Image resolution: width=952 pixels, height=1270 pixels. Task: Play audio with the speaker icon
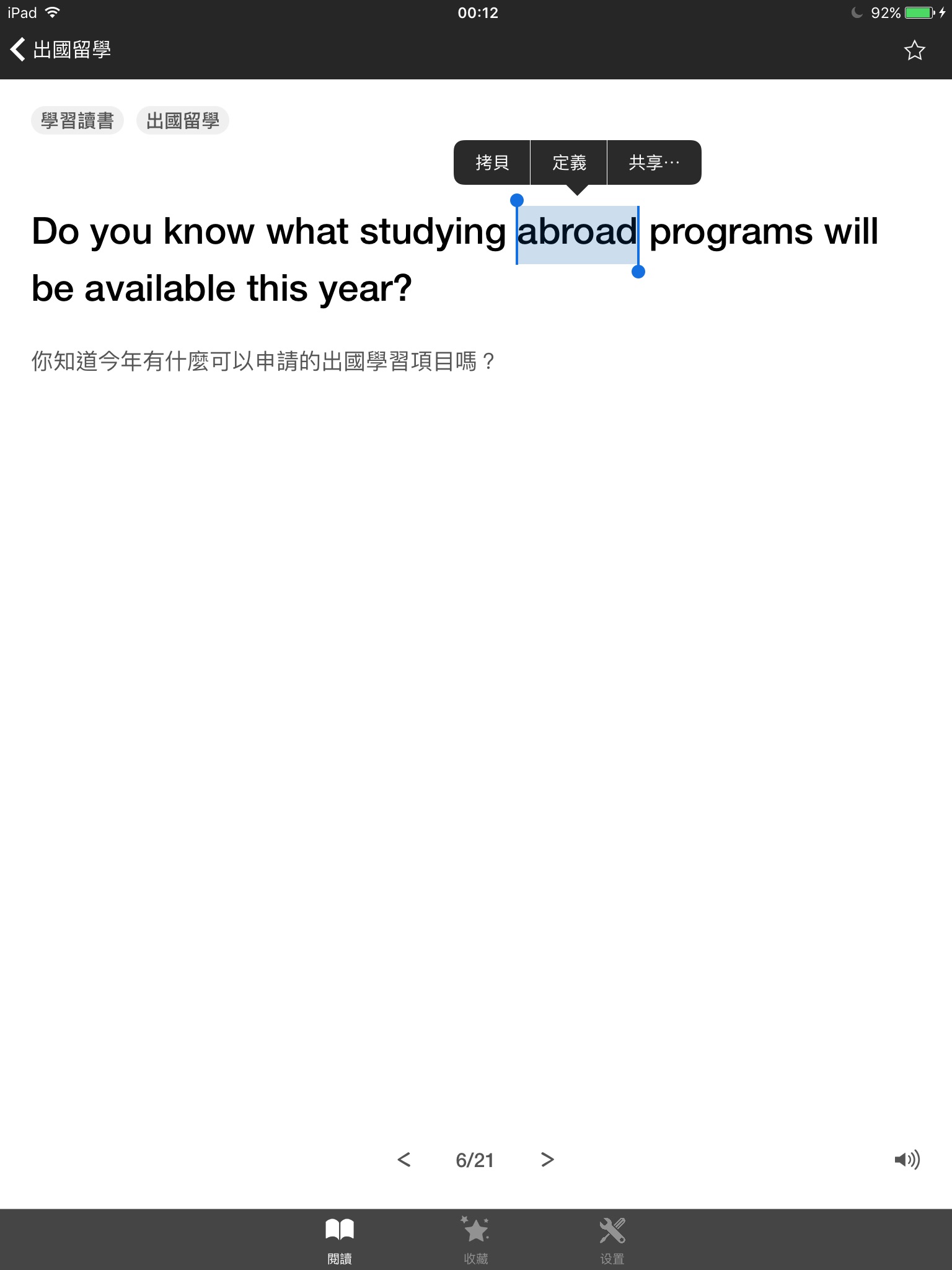coord(907,1160)
